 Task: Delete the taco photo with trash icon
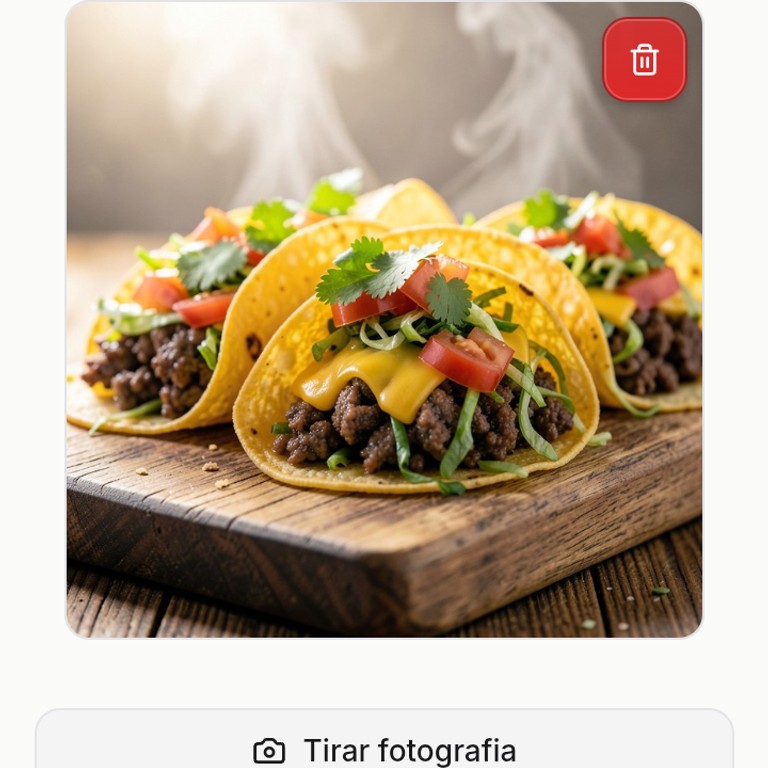[644, 60]
